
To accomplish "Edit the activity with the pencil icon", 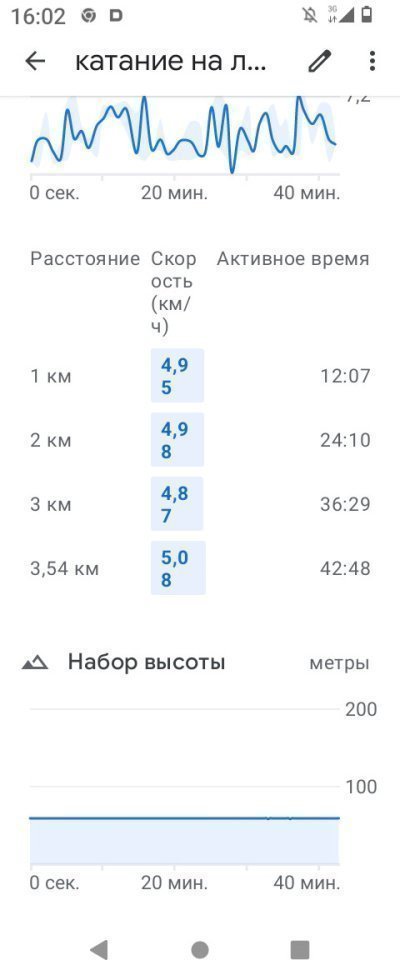I will pos(319,62).
